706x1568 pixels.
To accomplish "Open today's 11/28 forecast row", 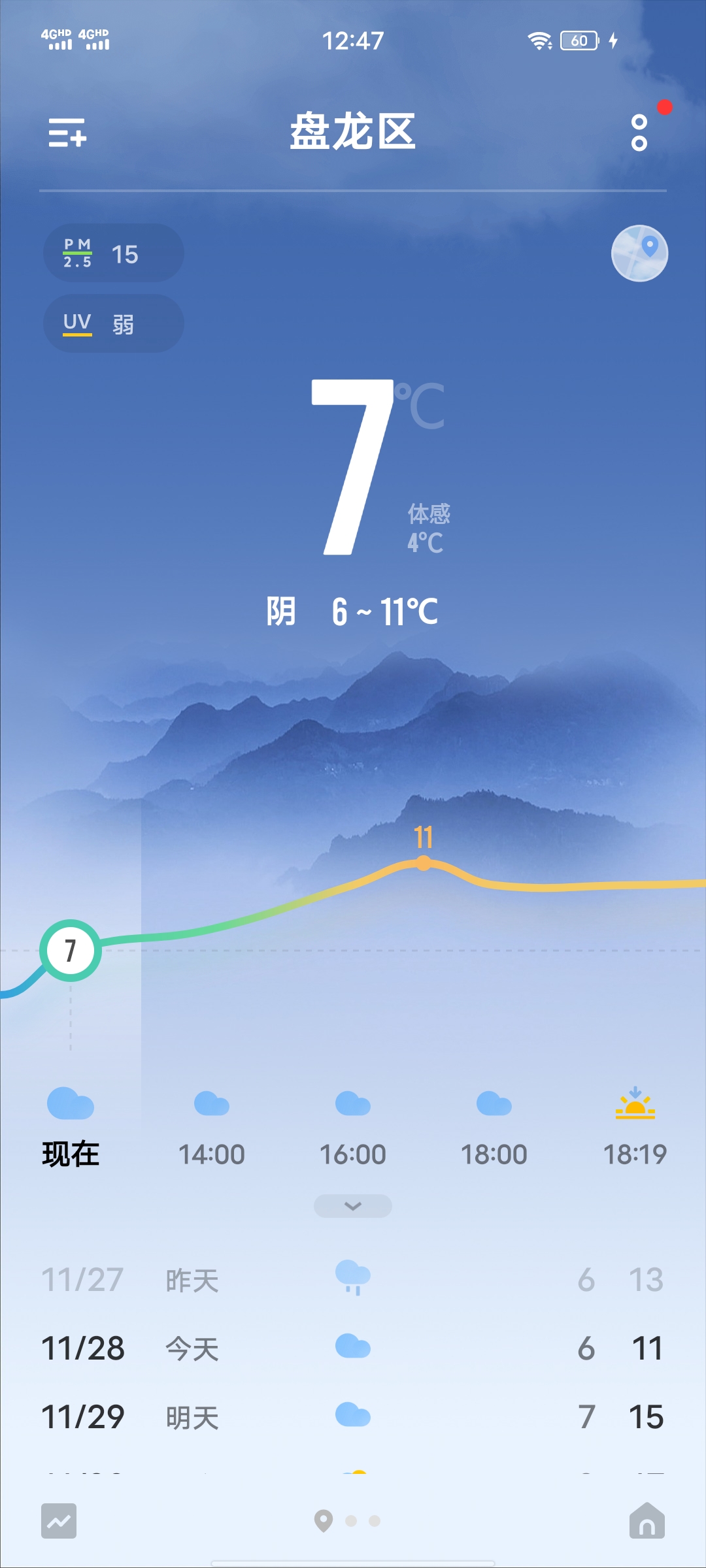I will [x=353, y=1348].
